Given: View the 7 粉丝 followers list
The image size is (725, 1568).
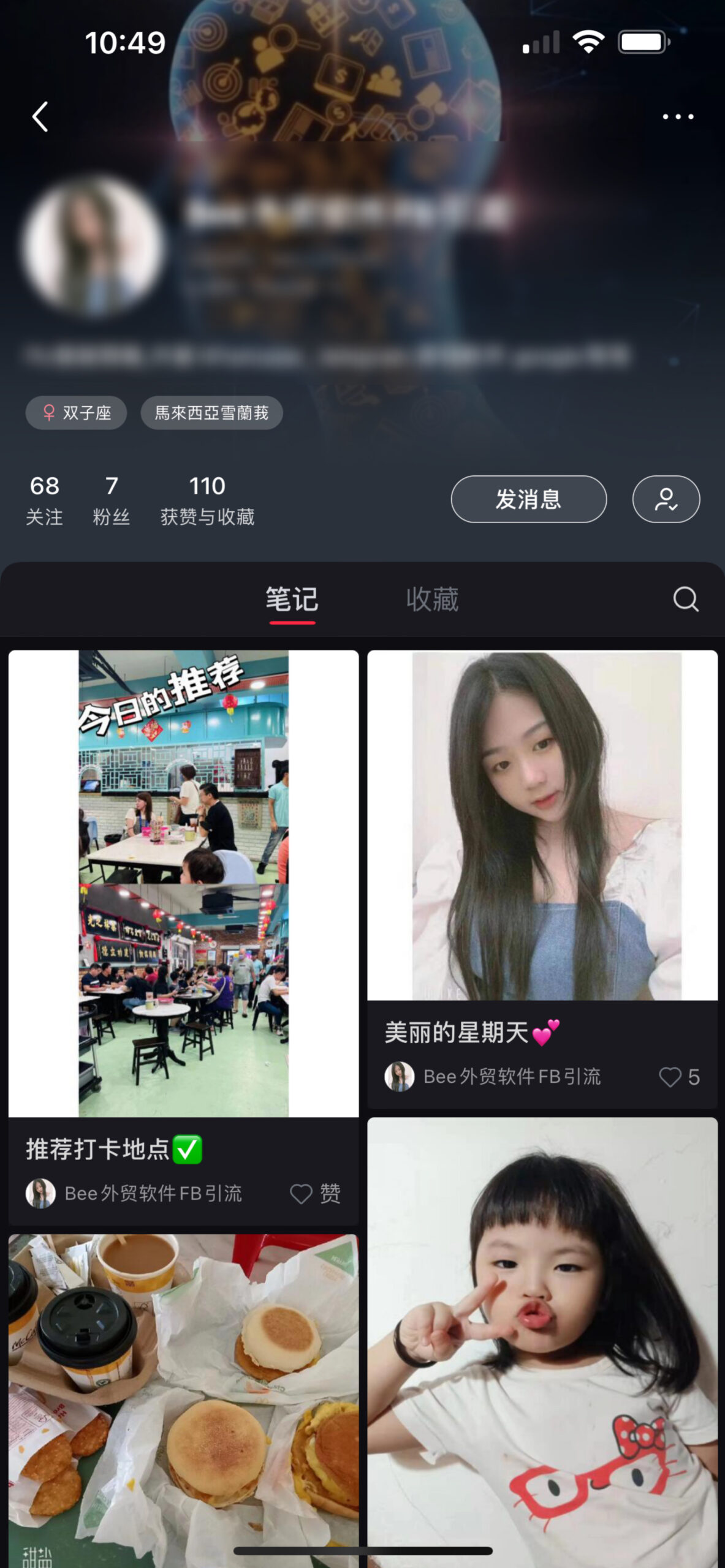Looking at the screenshot, I should point(111,500).
